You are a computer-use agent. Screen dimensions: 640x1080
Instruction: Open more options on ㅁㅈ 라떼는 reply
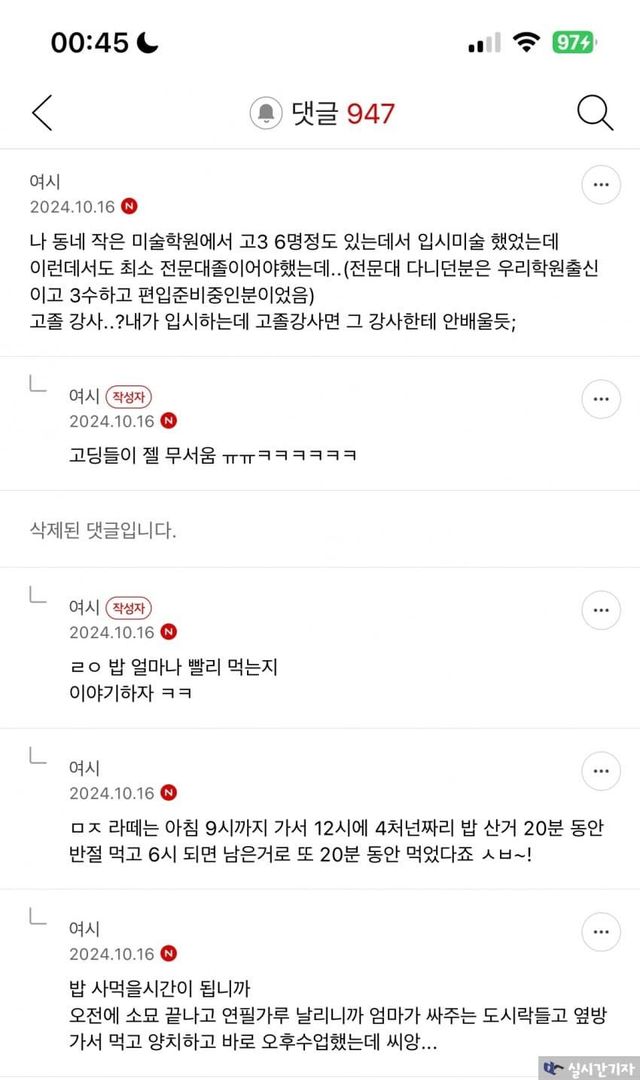point(601,771)
